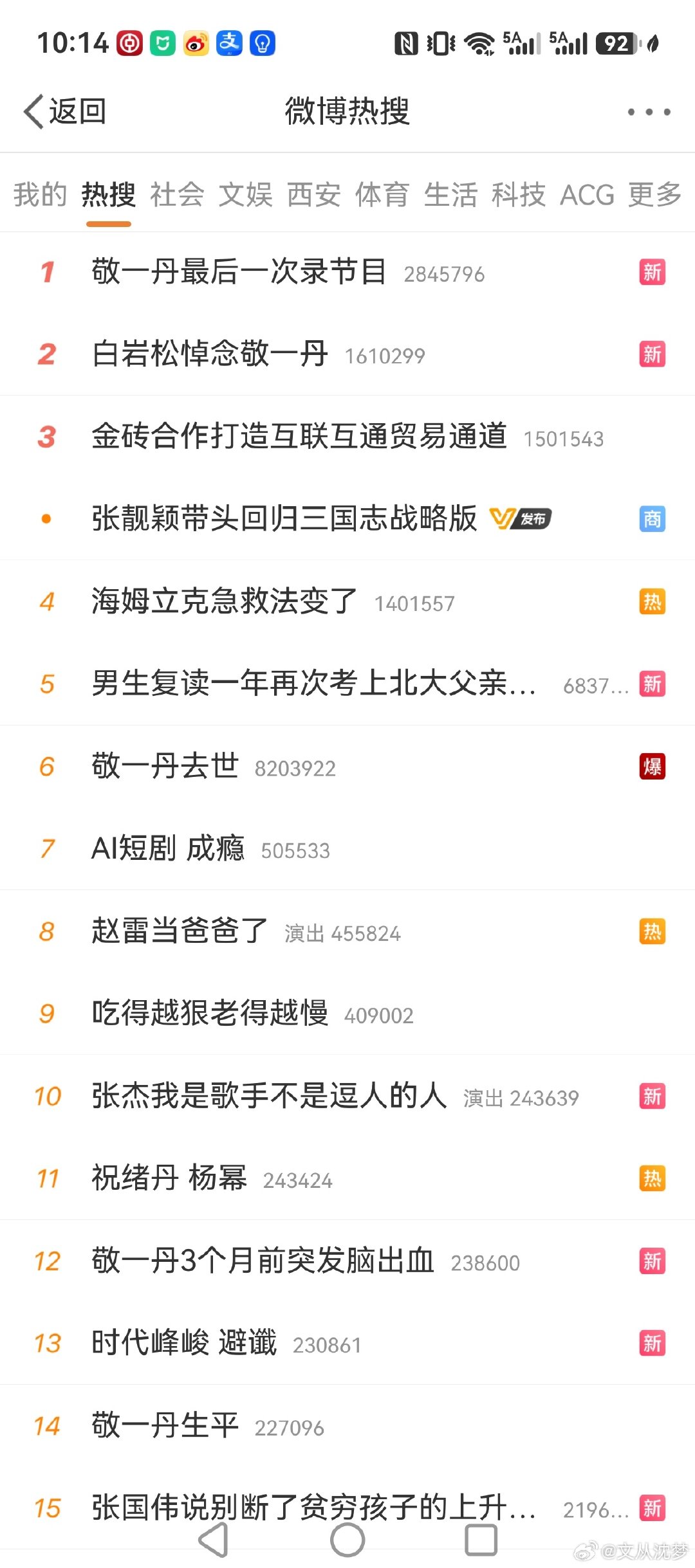Open topic 白岩松悼念敬一丹

pos(347,354)
